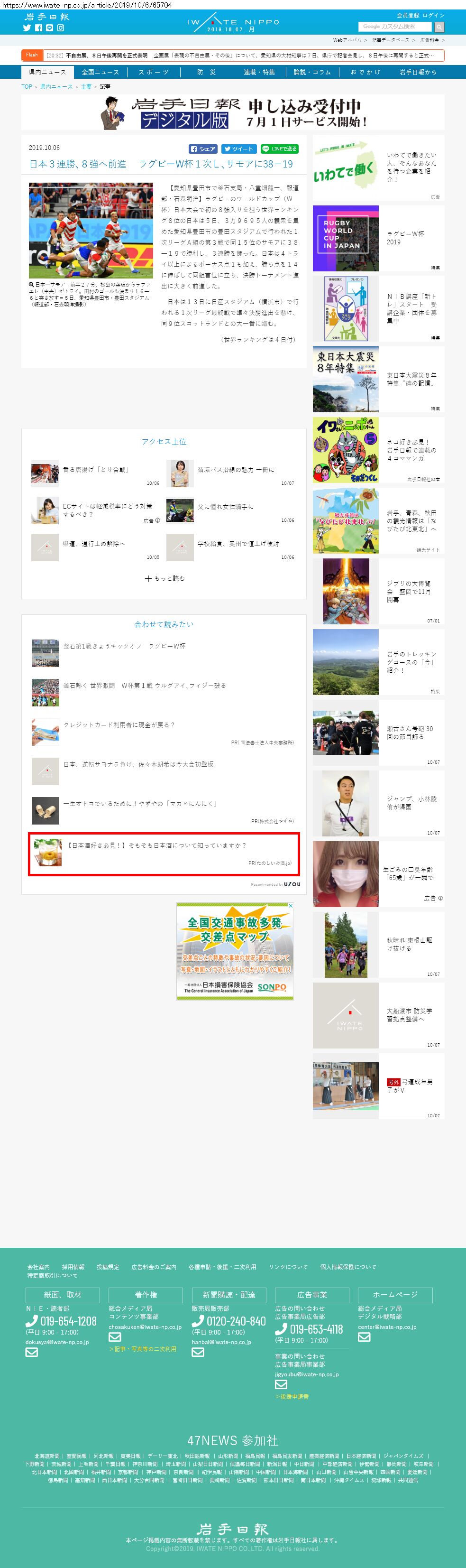Close the 全国交通事故多発交差点マップ ad

pyautogui.click(x=291, y=906)
